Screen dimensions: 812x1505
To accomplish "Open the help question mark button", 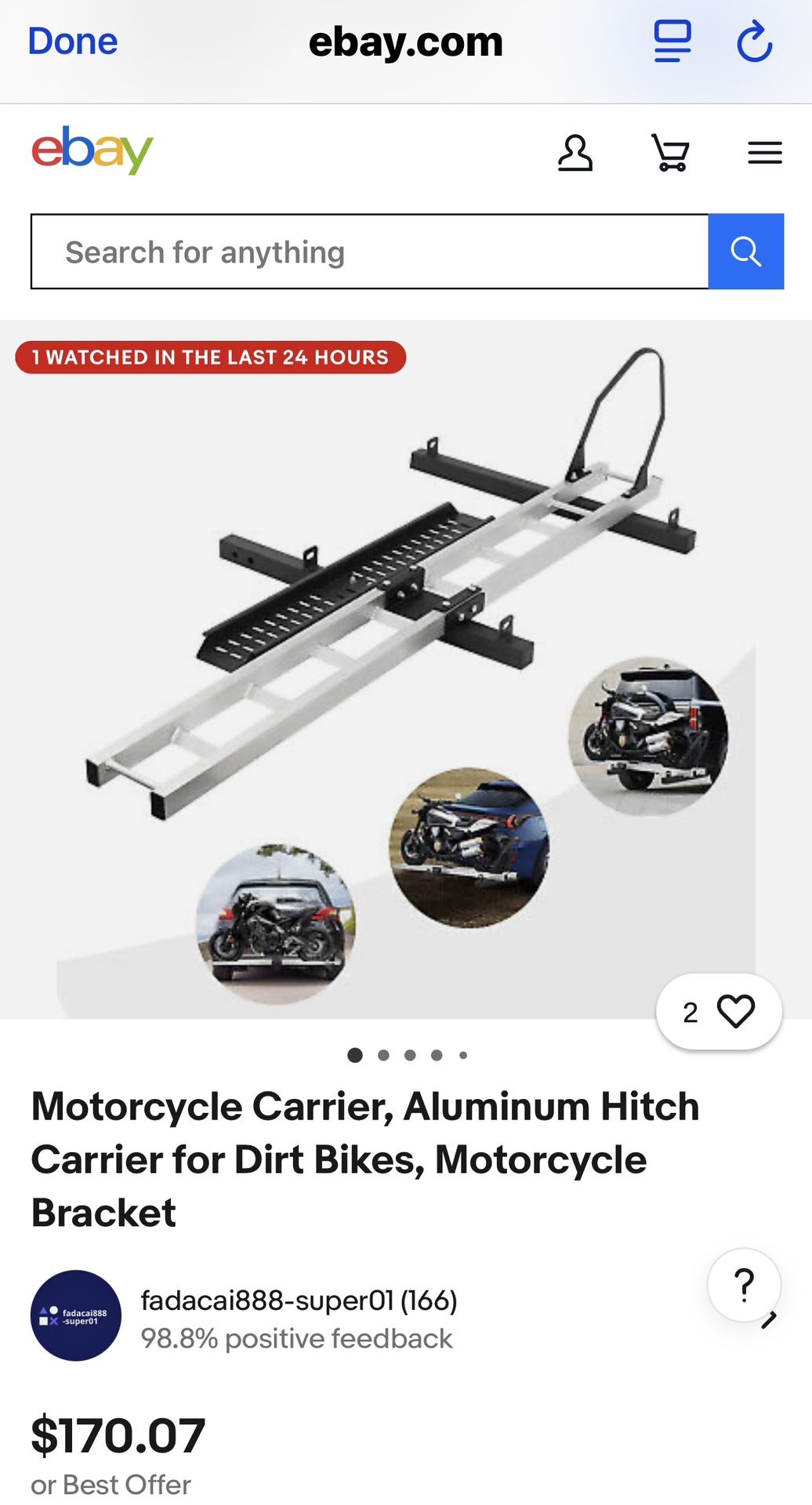I will [743, 1286].
